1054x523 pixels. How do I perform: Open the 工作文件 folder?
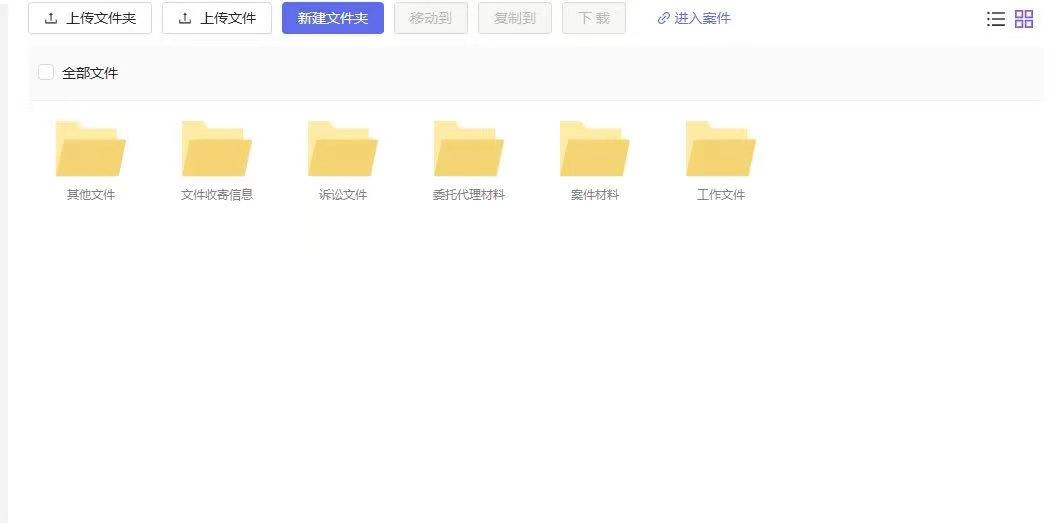coord(721,150)
